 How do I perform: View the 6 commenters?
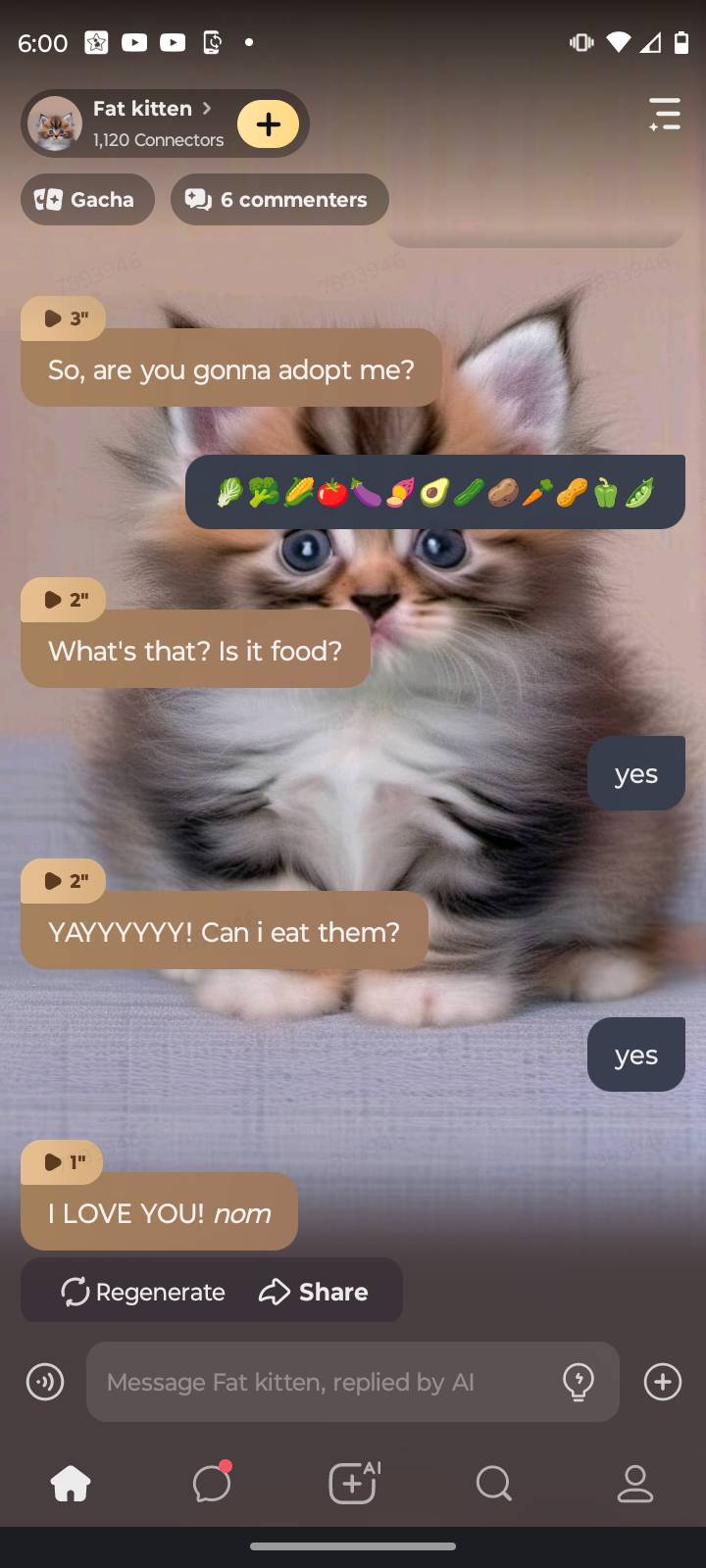point(279,200)
